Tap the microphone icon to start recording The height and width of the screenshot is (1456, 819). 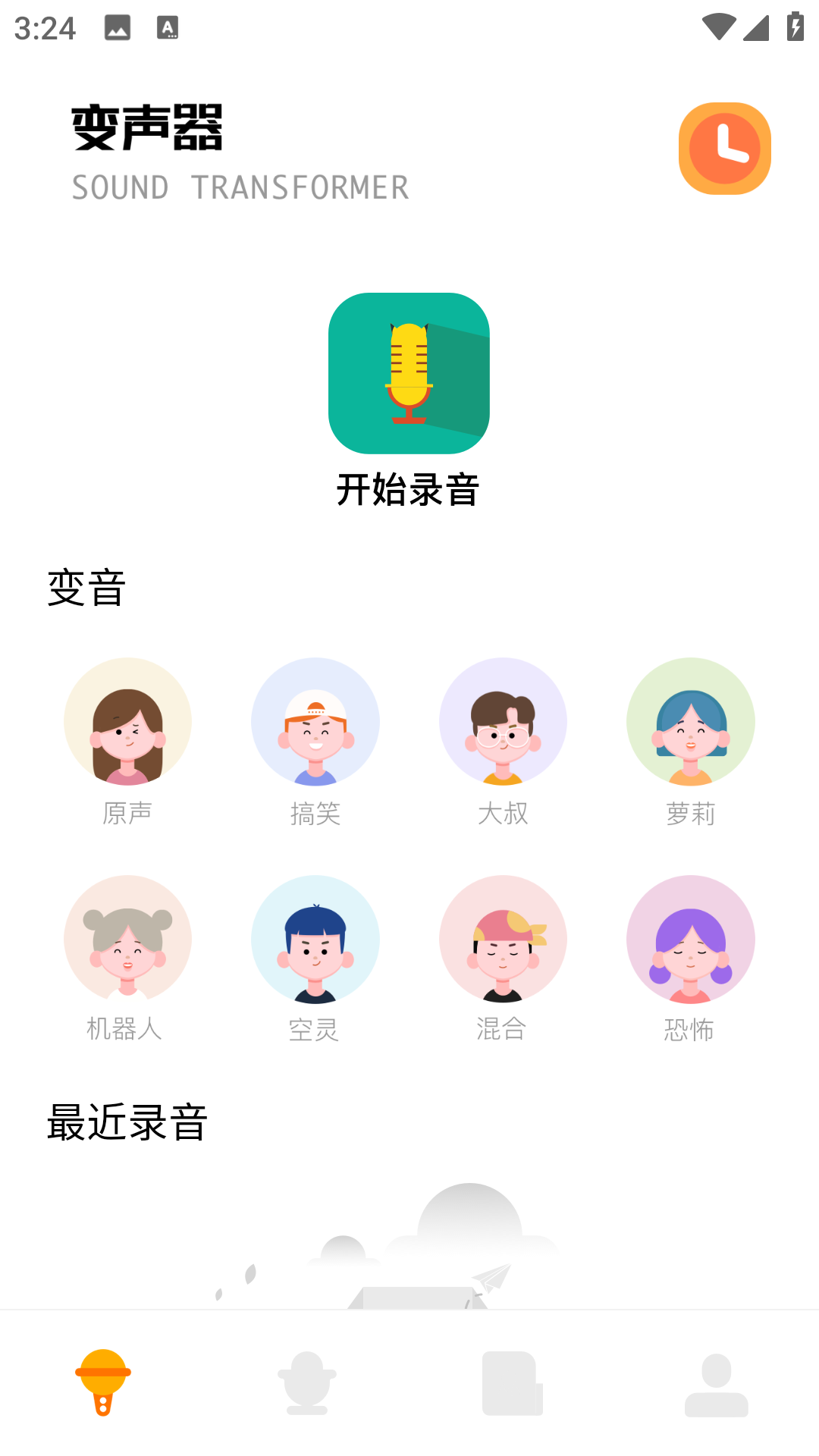pos(409,372)
